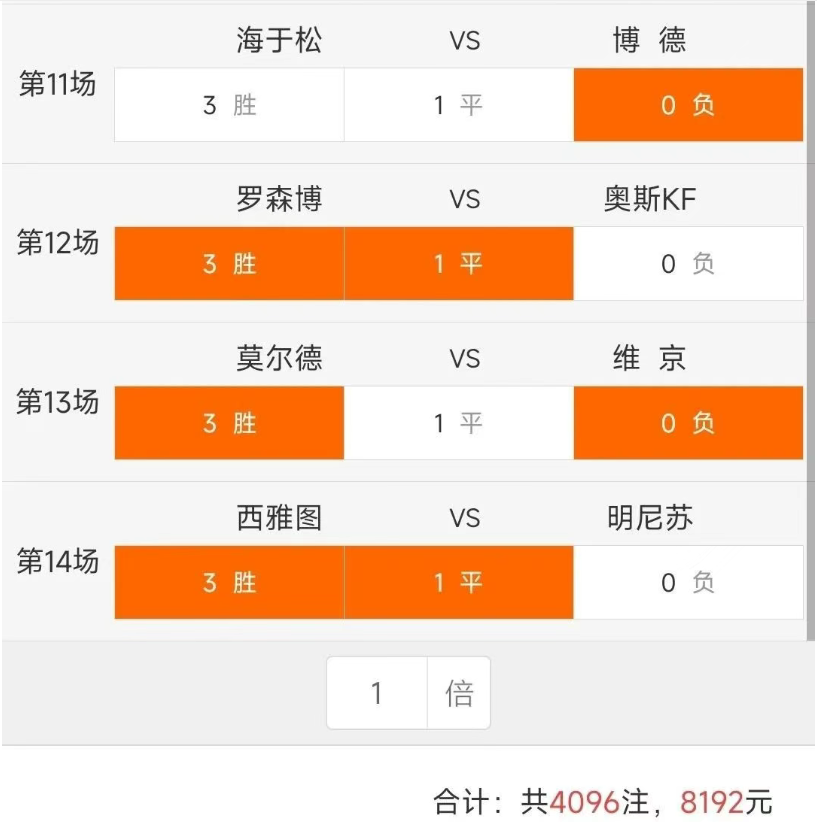817x822 pixels.
Task: Deselect 0 负 for 莫尔德 vs 维京
Action: (x=688, y=423)
